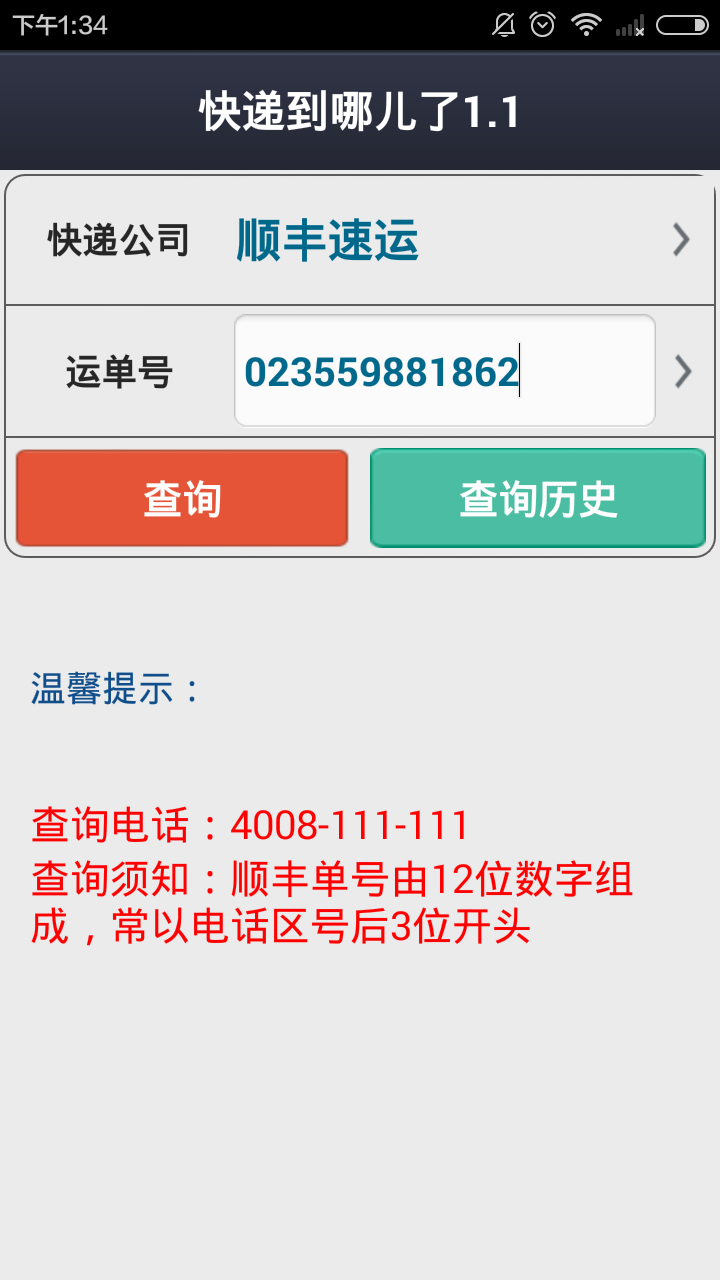The width and height of the screenshot is (720, 1280).
Task: Tap the red 查询 button
Action: tap(182, 498)
